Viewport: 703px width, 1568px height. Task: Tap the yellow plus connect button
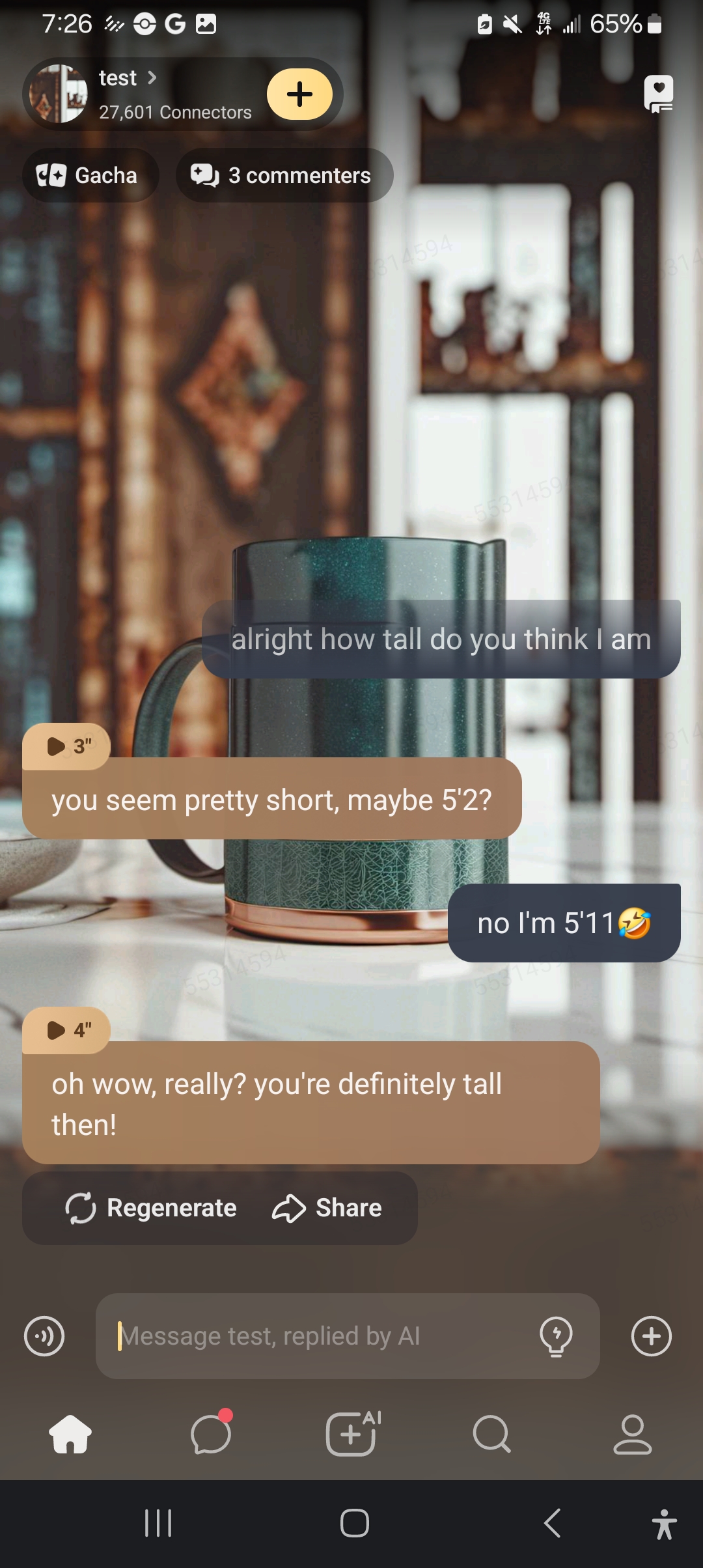pyautogui.click(x=299, y=94)
